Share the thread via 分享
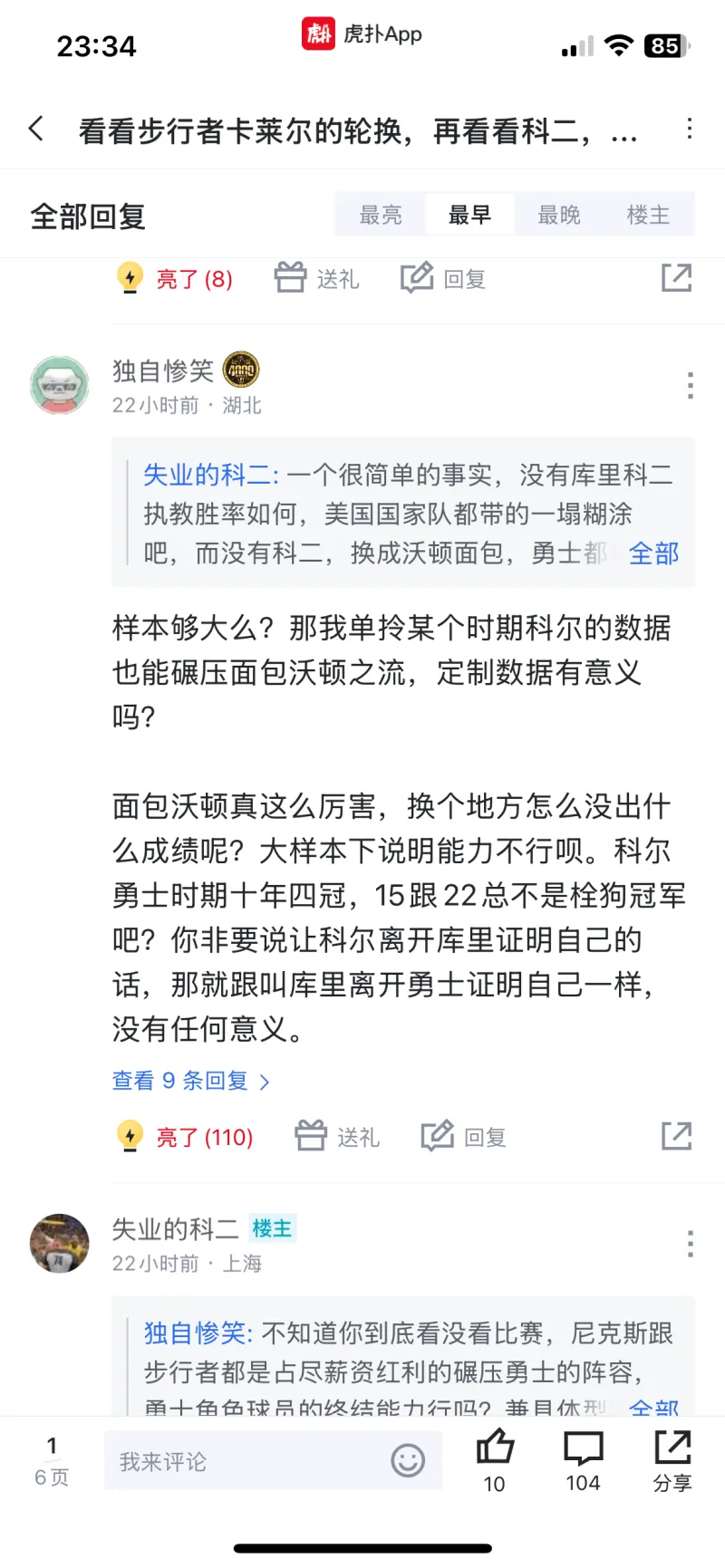The height and width of the screenshot is (1568, 725). click(672, 1458)
